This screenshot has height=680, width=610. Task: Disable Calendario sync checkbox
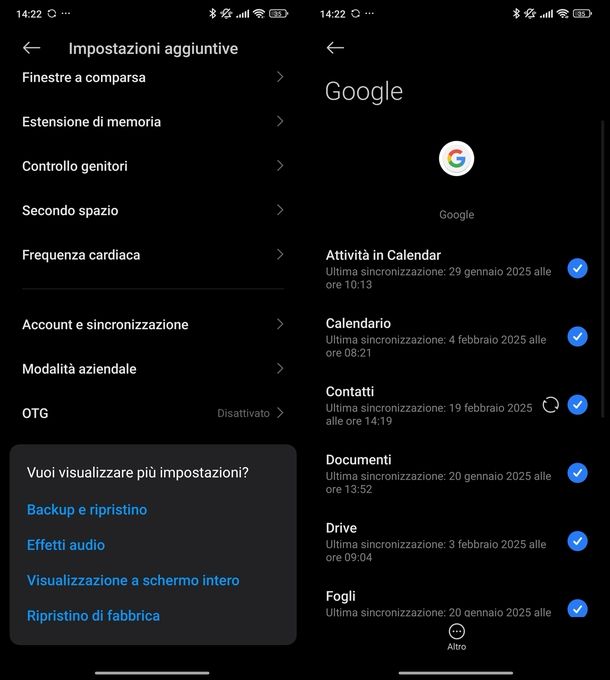click(x=577, y=336)
